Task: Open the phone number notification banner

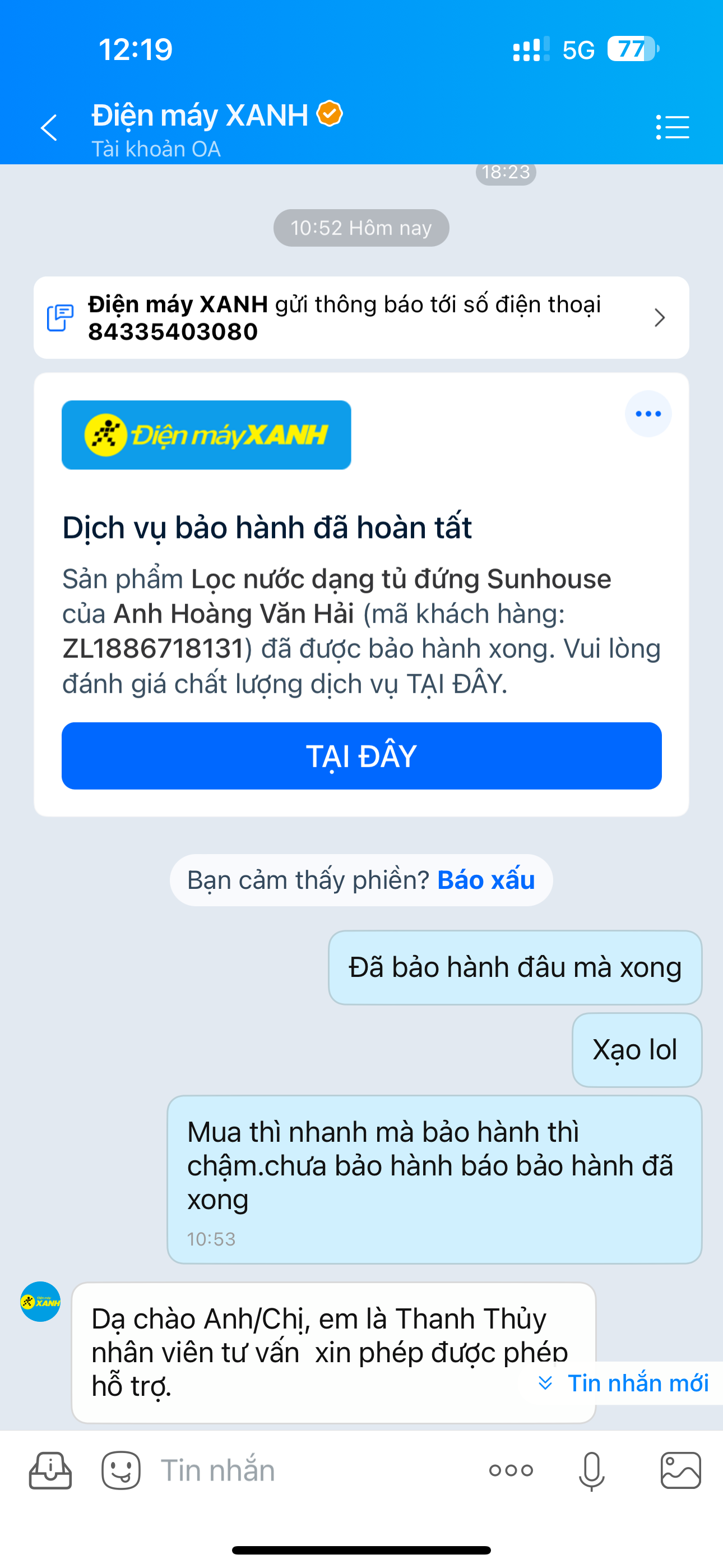Action: pyautogui.click(x=361, y=318)
